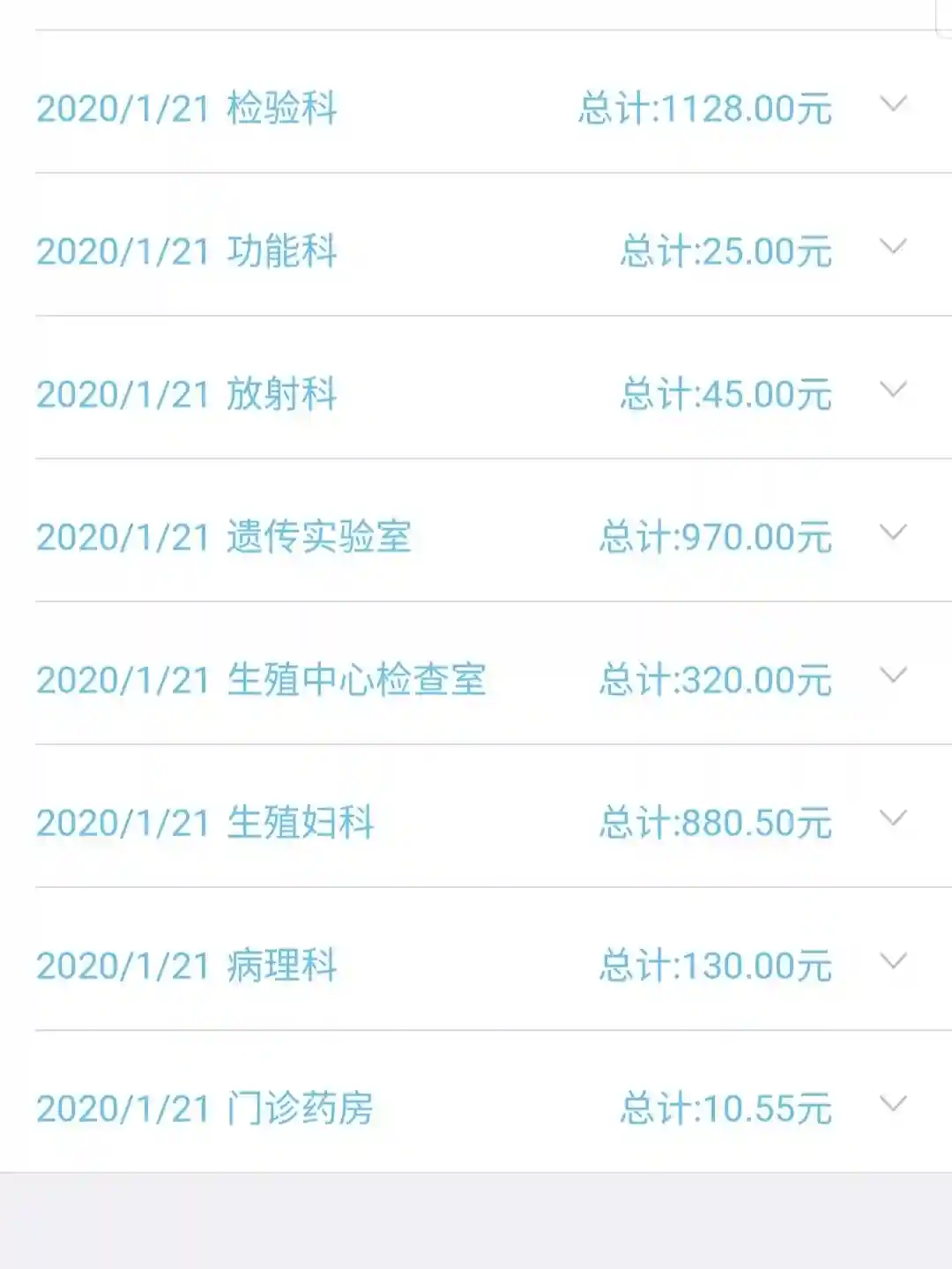Expand the 检验科 1128.00元 entry
This screenshot has height=1269, width=952.
[893, 105]
